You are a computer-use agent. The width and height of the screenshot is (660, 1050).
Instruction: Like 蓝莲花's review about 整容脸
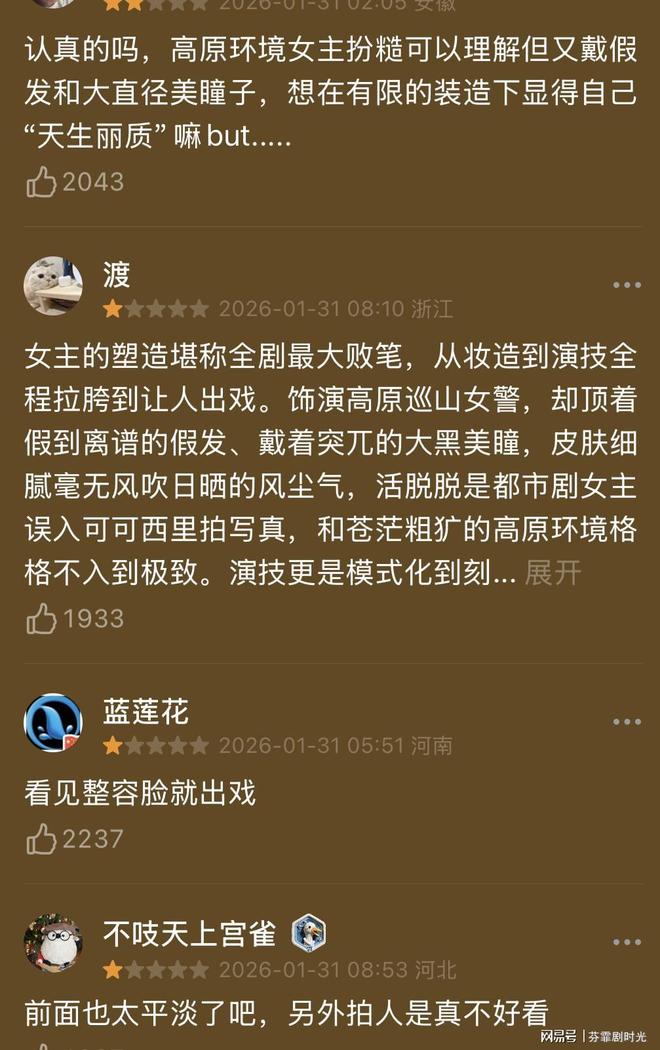point(42,839)
